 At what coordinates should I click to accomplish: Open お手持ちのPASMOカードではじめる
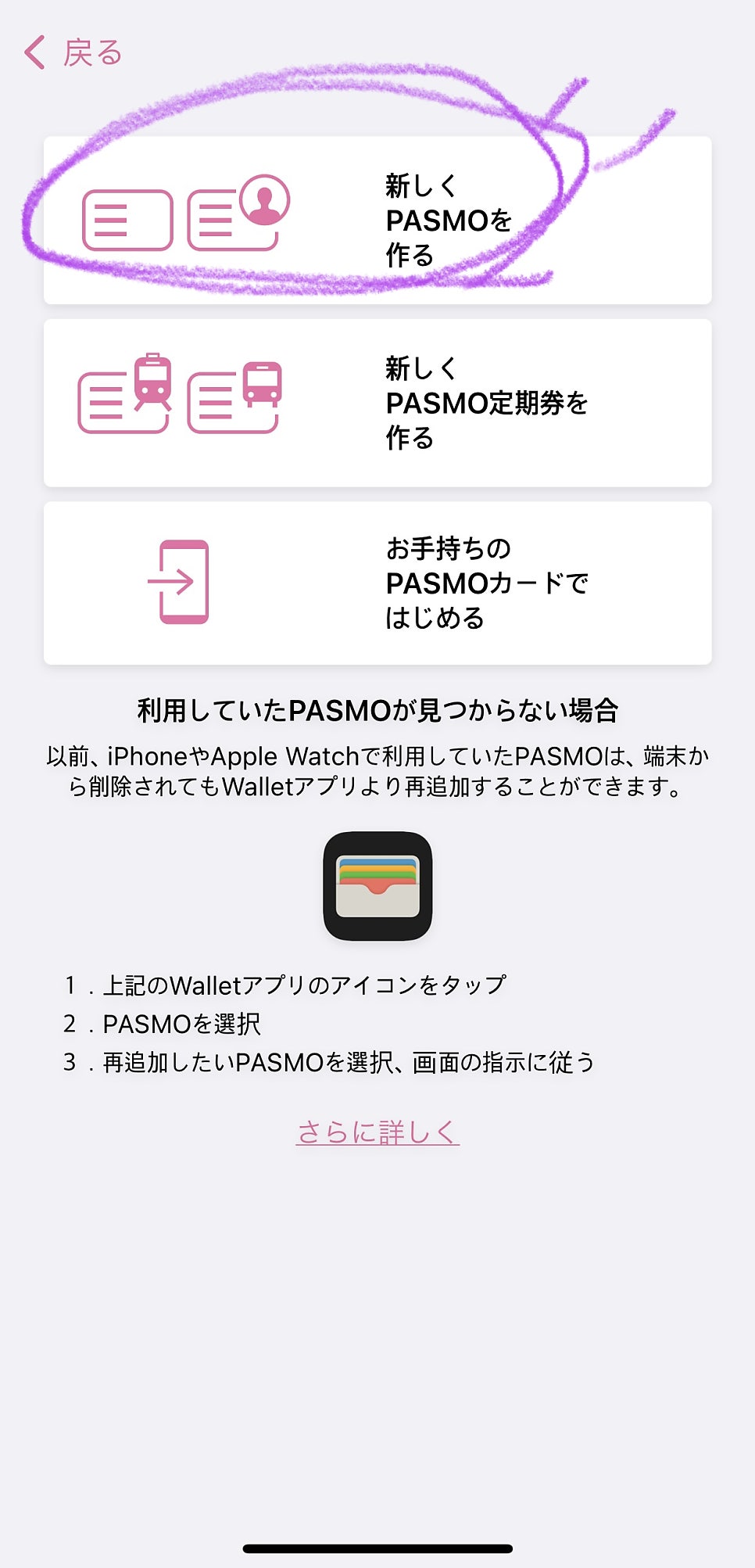click(x=377, y=583)
